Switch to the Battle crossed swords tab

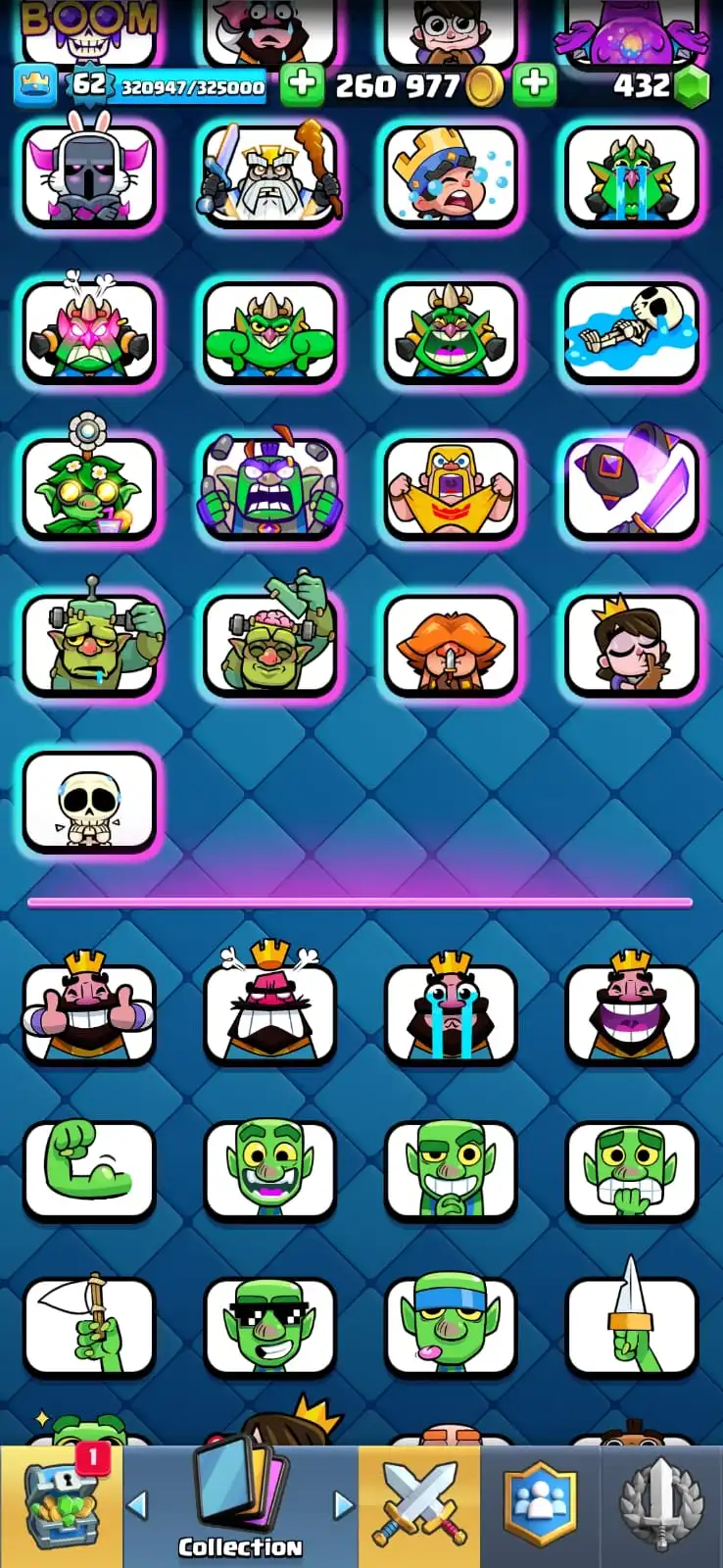(419, 1507)
